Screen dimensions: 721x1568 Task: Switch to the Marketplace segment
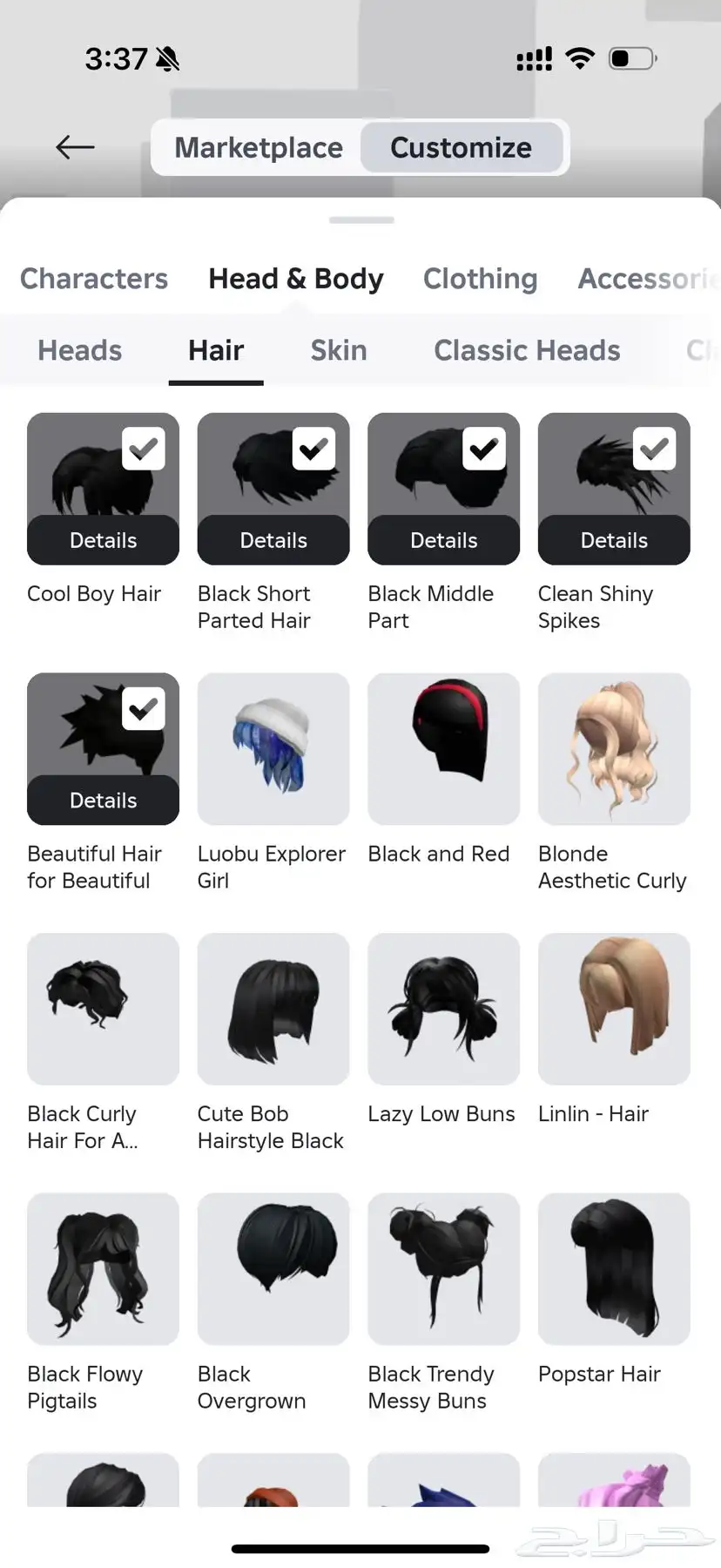(x=259, y=147)
